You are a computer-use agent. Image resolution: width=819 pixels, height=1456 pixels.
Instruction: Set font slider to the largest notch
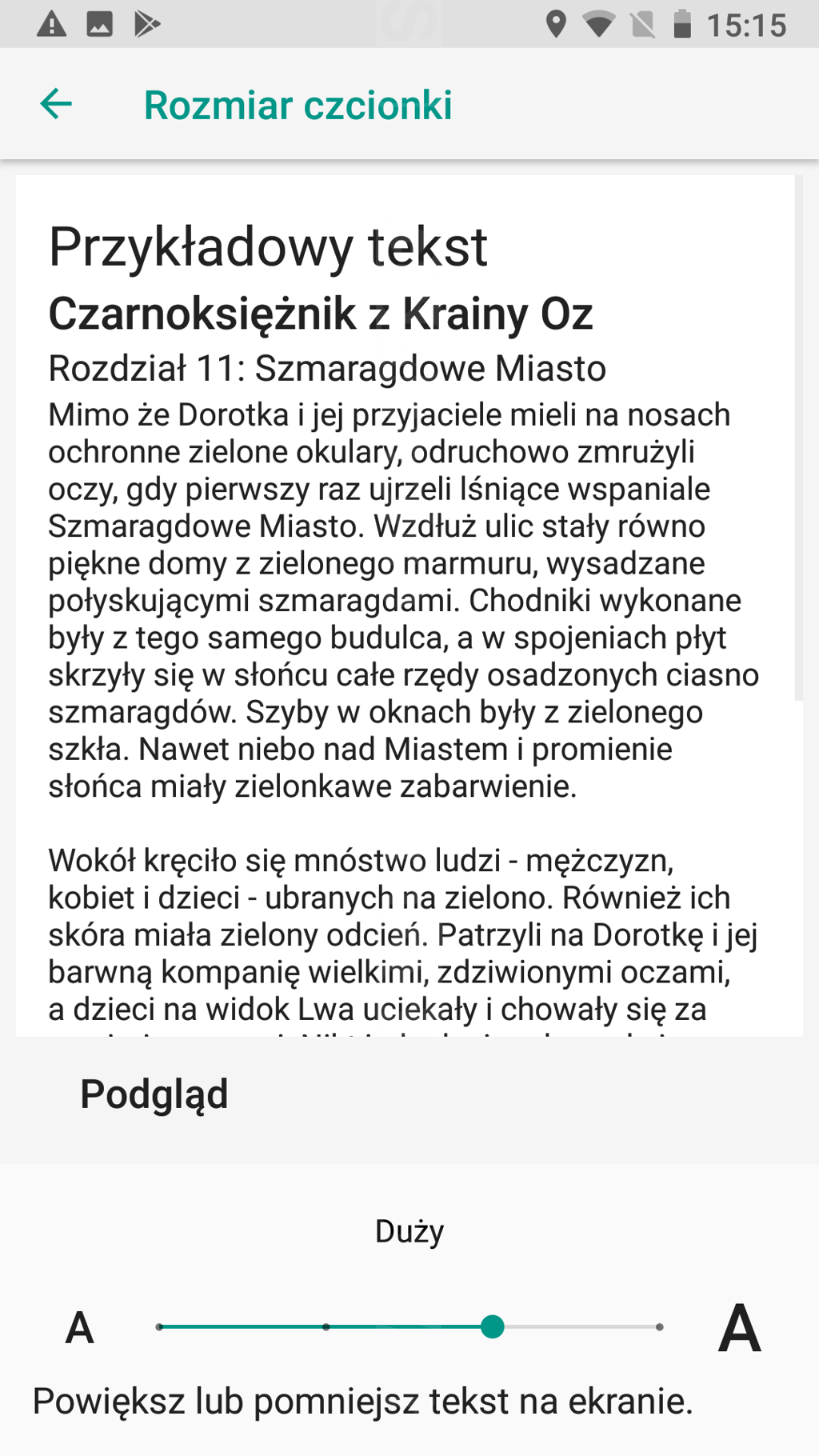click(x=659, y=1327)
